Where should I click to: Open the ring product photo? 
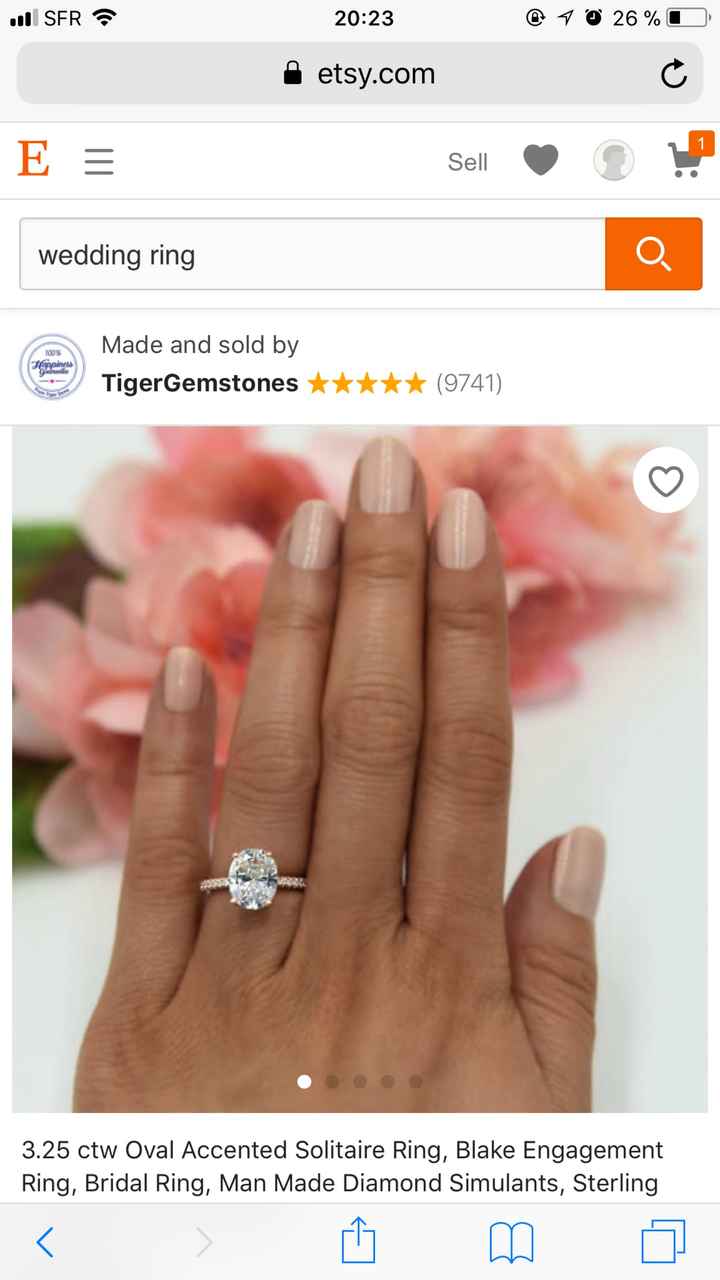point(360,770)
